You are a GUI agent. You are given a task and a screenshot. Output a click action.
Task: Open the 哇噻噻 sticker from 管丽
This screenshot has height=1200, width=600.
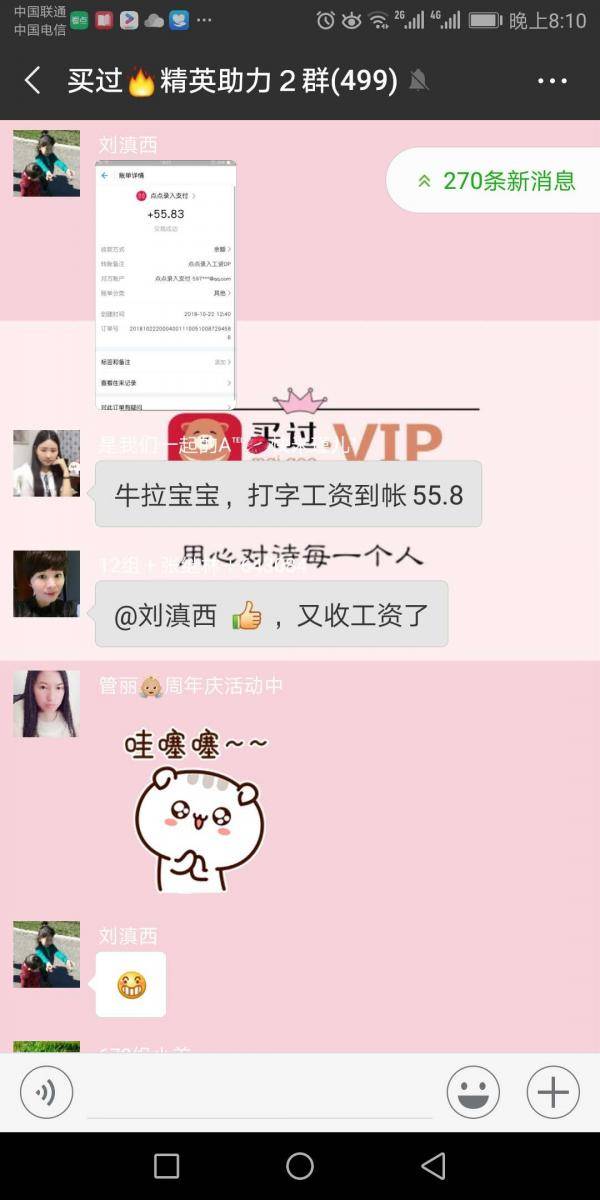pyautogui.click(x=199, y=810)
